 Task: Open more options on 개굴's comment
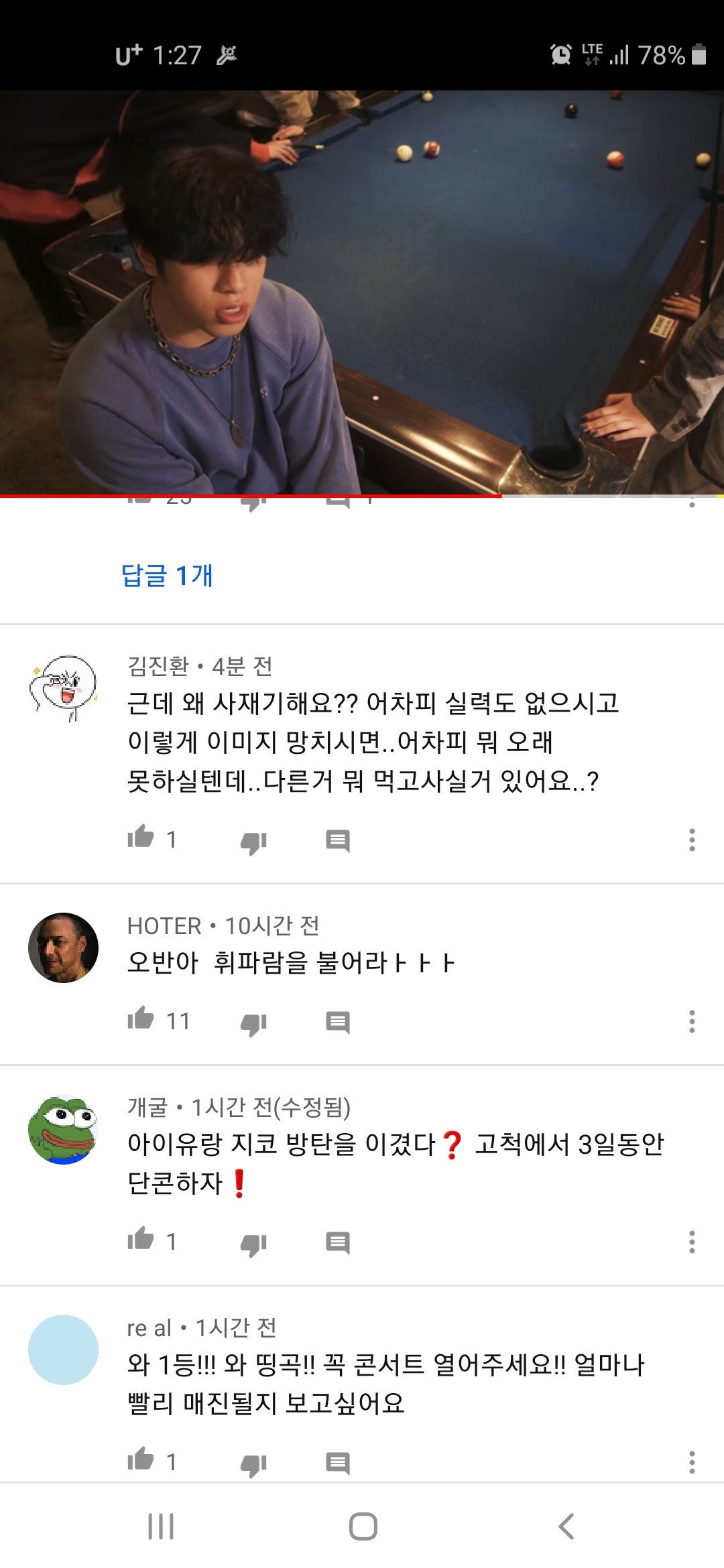point(692,1242)
